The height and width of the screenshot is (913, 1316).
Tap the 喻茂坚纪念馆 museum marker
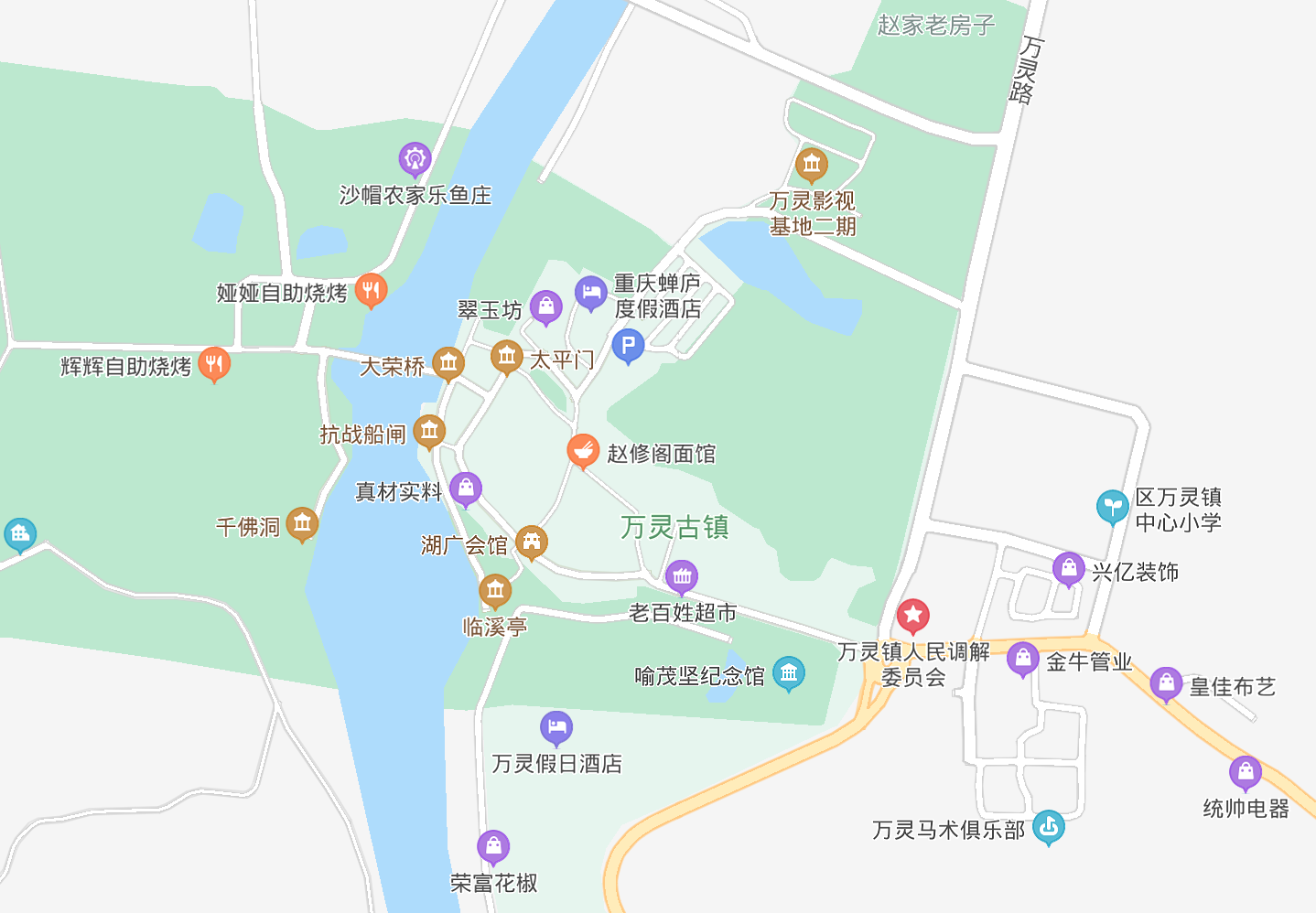coord(788,673)
